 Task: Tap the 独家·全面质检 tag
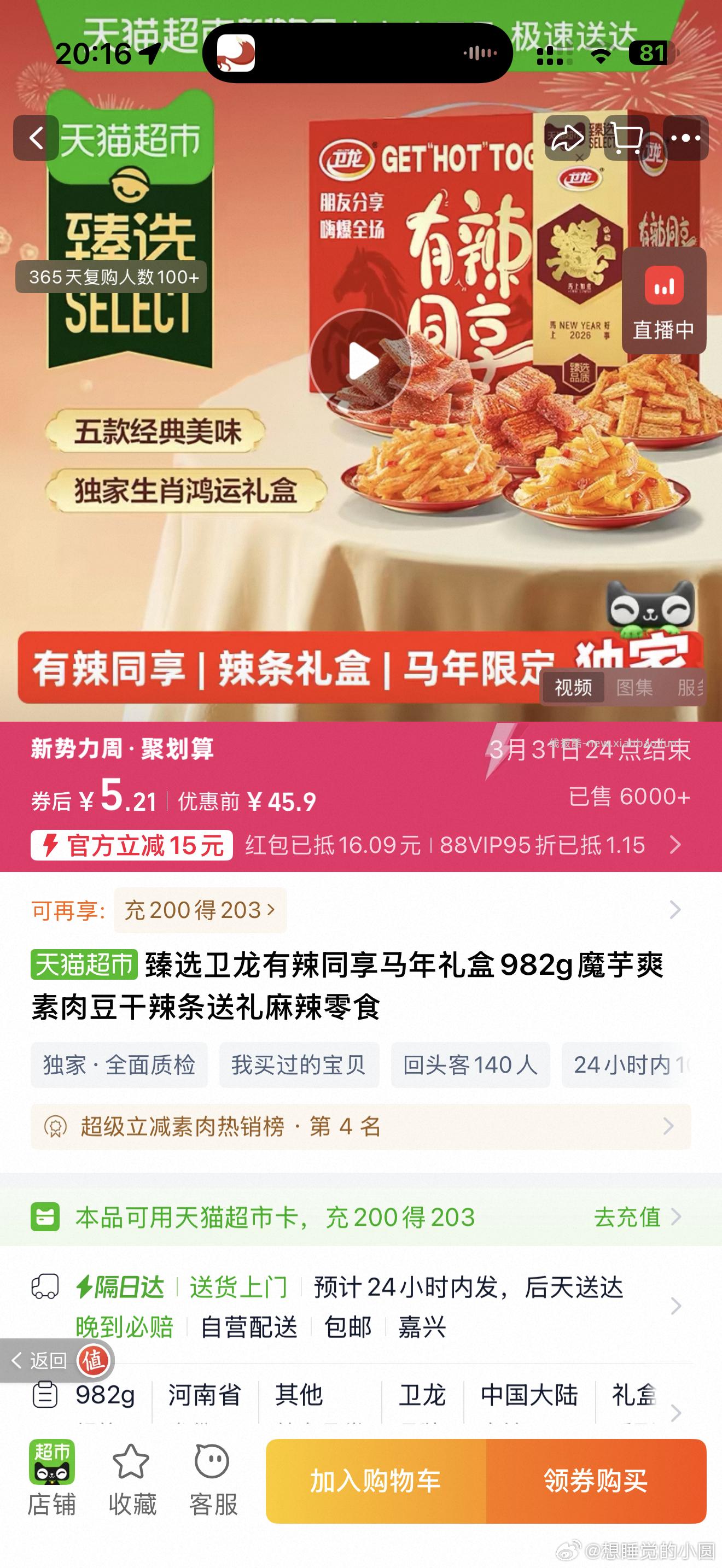click(x=119, y=1064)
